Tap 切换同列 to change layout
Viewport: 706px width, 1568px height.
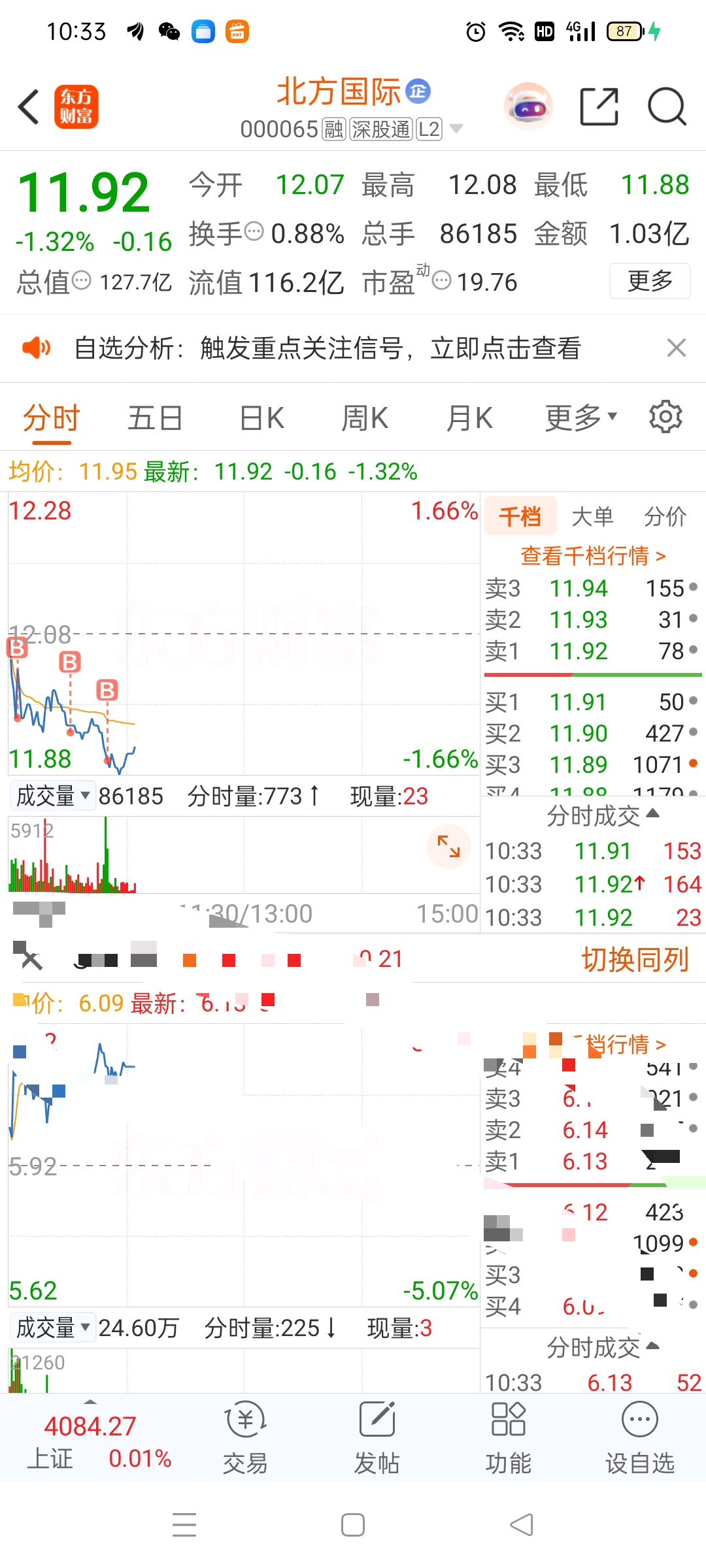click(x=635, y=960)
